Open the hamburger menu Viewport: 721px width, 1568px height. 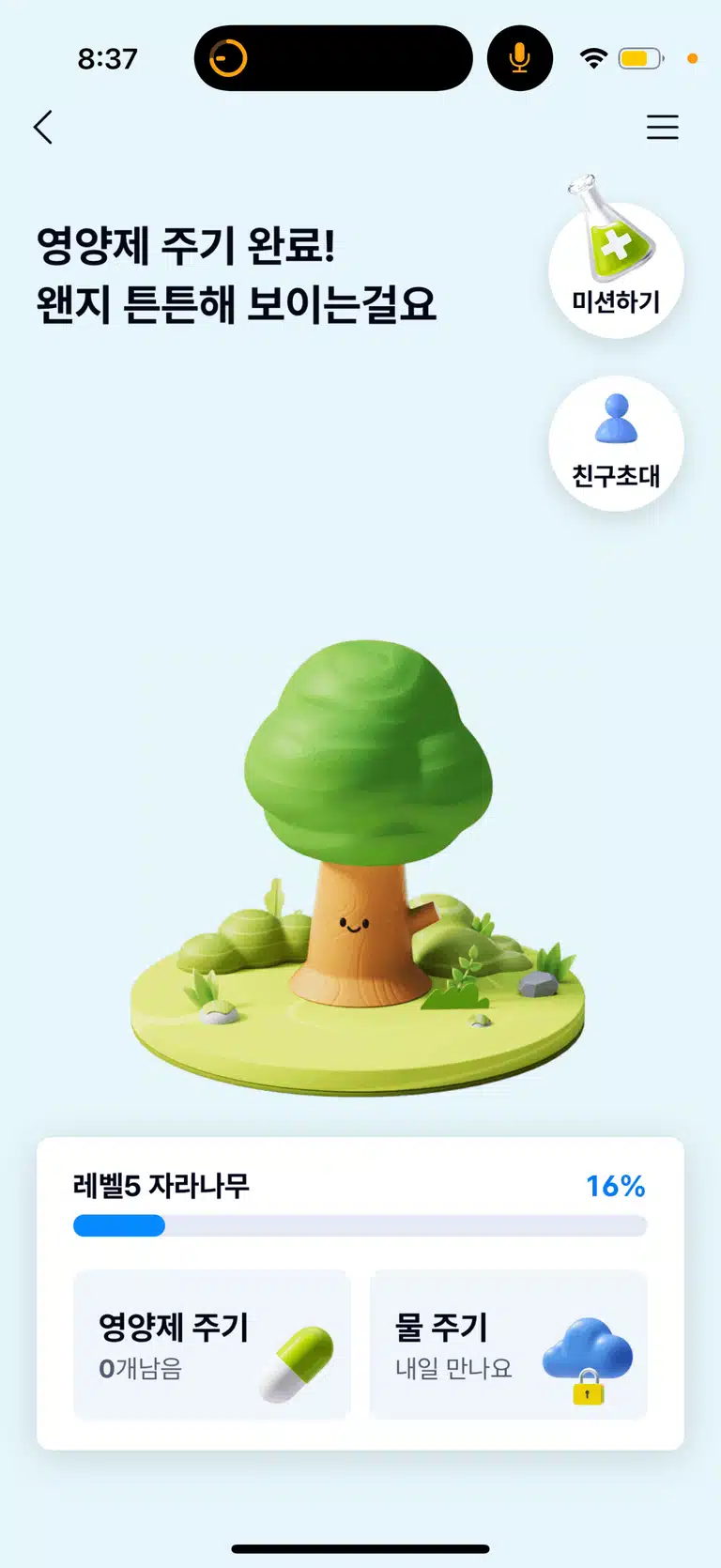click(662, 128)
